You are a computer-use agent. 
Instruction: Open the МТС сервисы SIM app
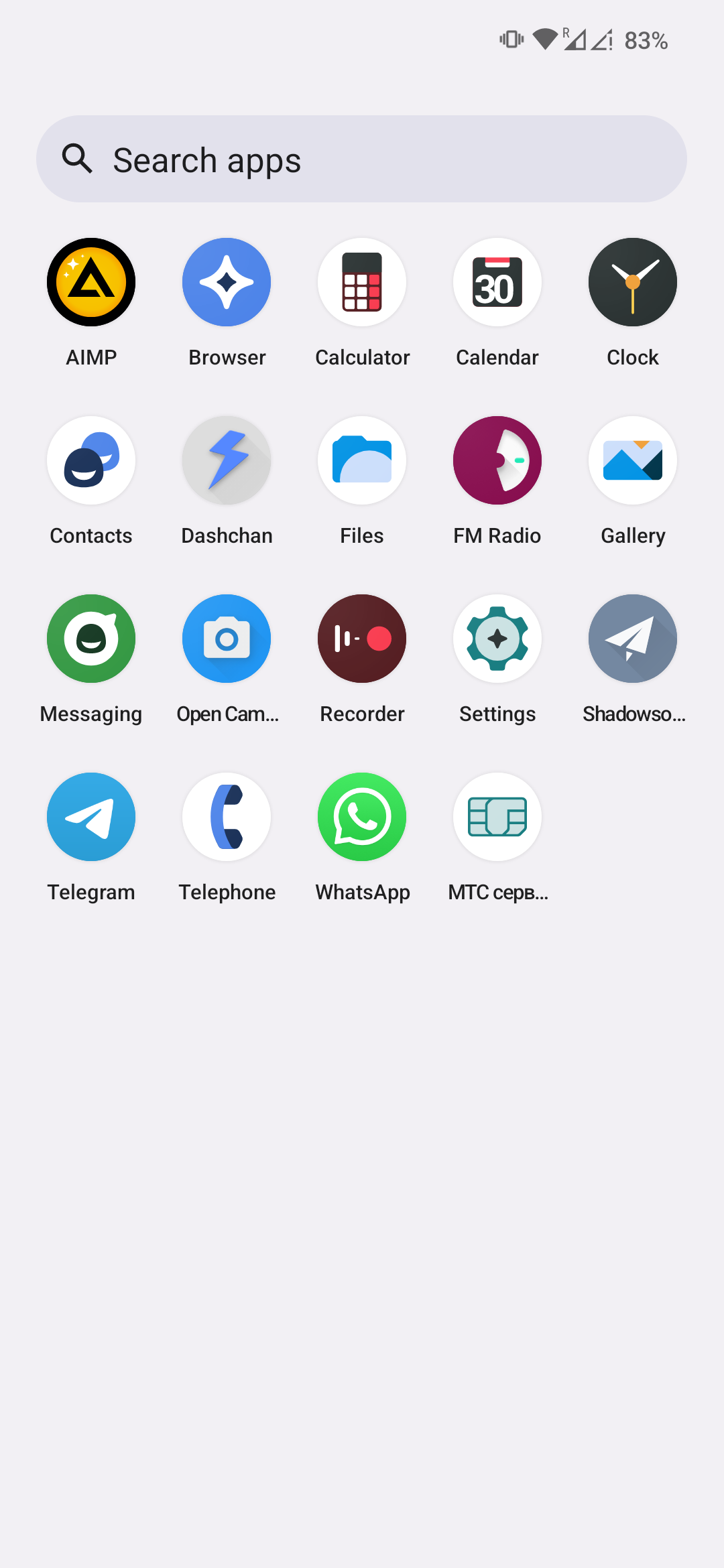pos(497,817)
